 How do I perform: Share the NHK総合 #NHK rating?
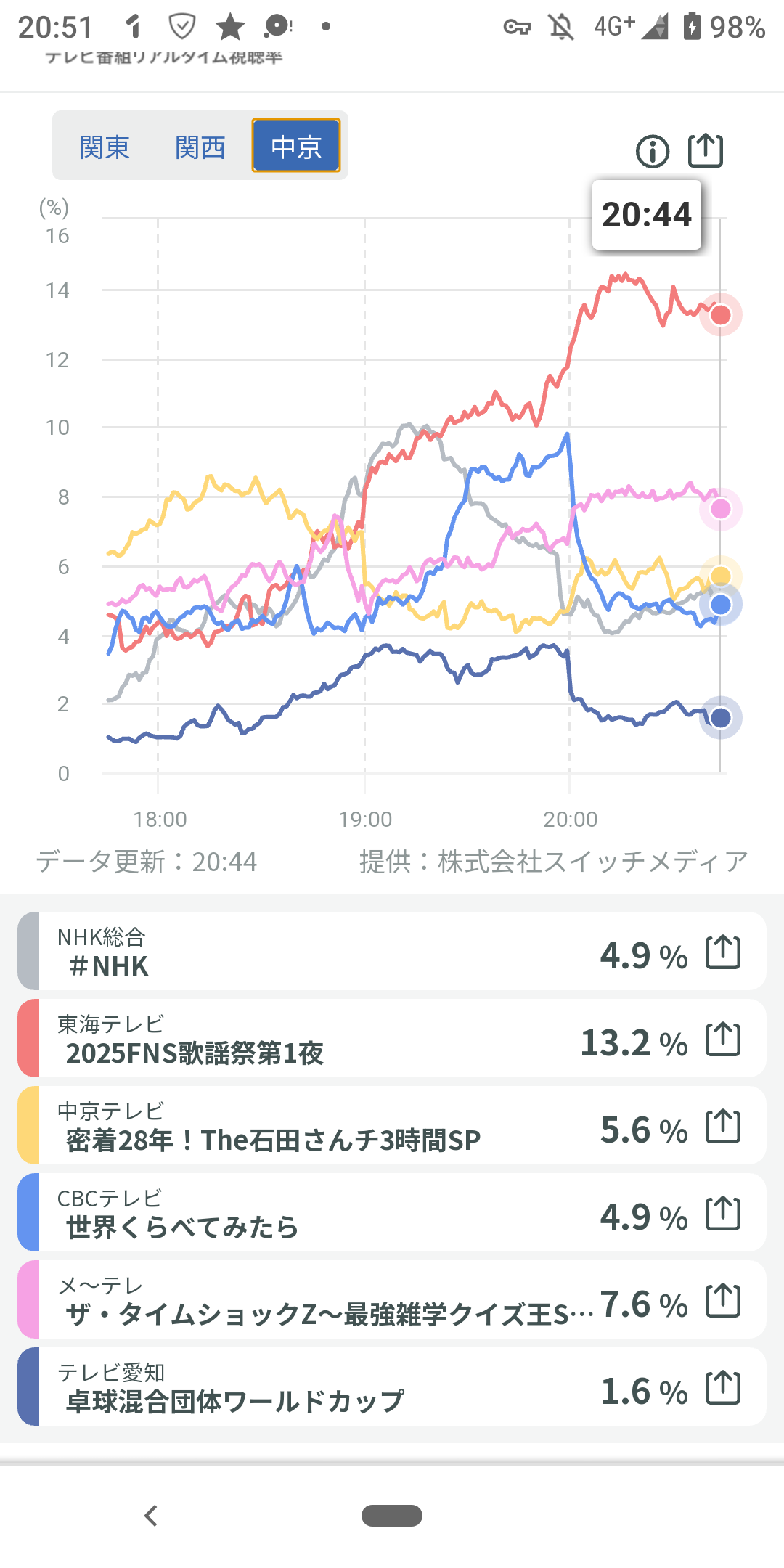click(x=723, y=952)
